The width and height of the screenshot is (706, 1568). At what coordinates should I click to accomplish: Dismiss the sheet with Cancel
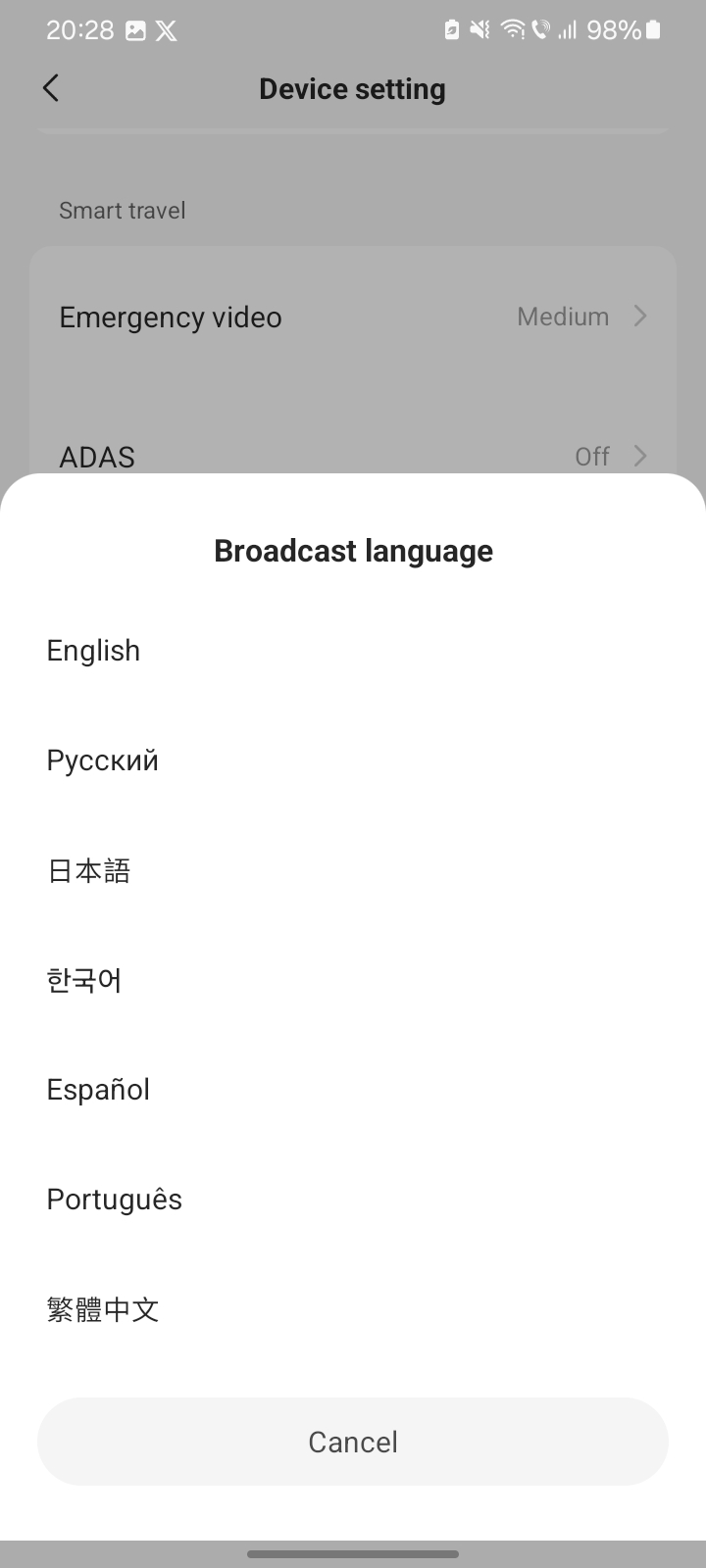(353, 1442)
